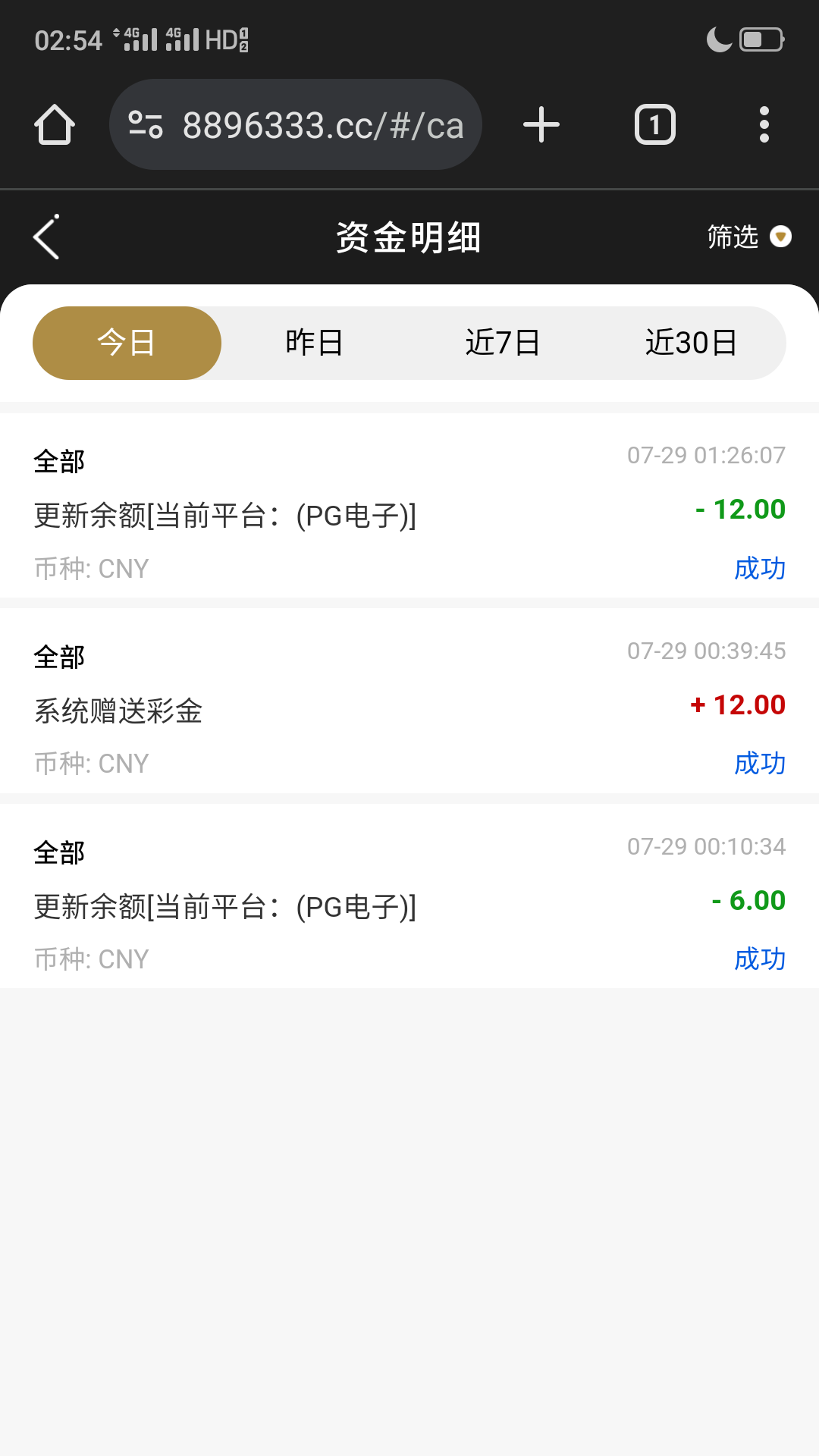The height and width of the screenshot is (1456, 819).
Task: Tap the address bar URL
Action: coord(322,125)
